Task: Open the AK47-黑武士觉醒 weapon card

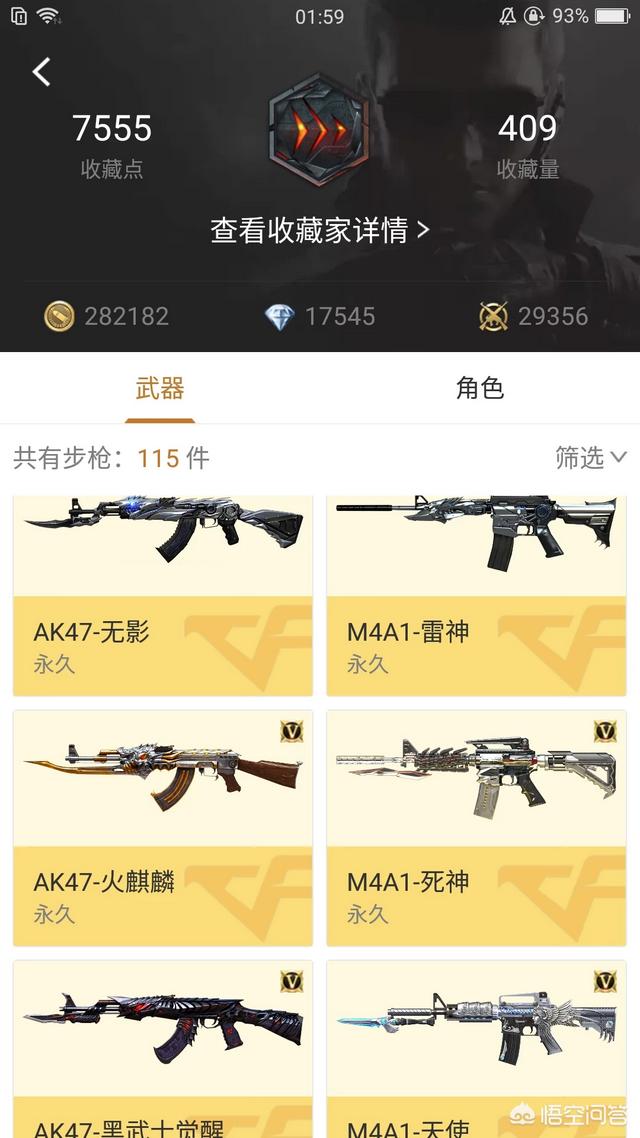Action: (x=163, y=1050)
